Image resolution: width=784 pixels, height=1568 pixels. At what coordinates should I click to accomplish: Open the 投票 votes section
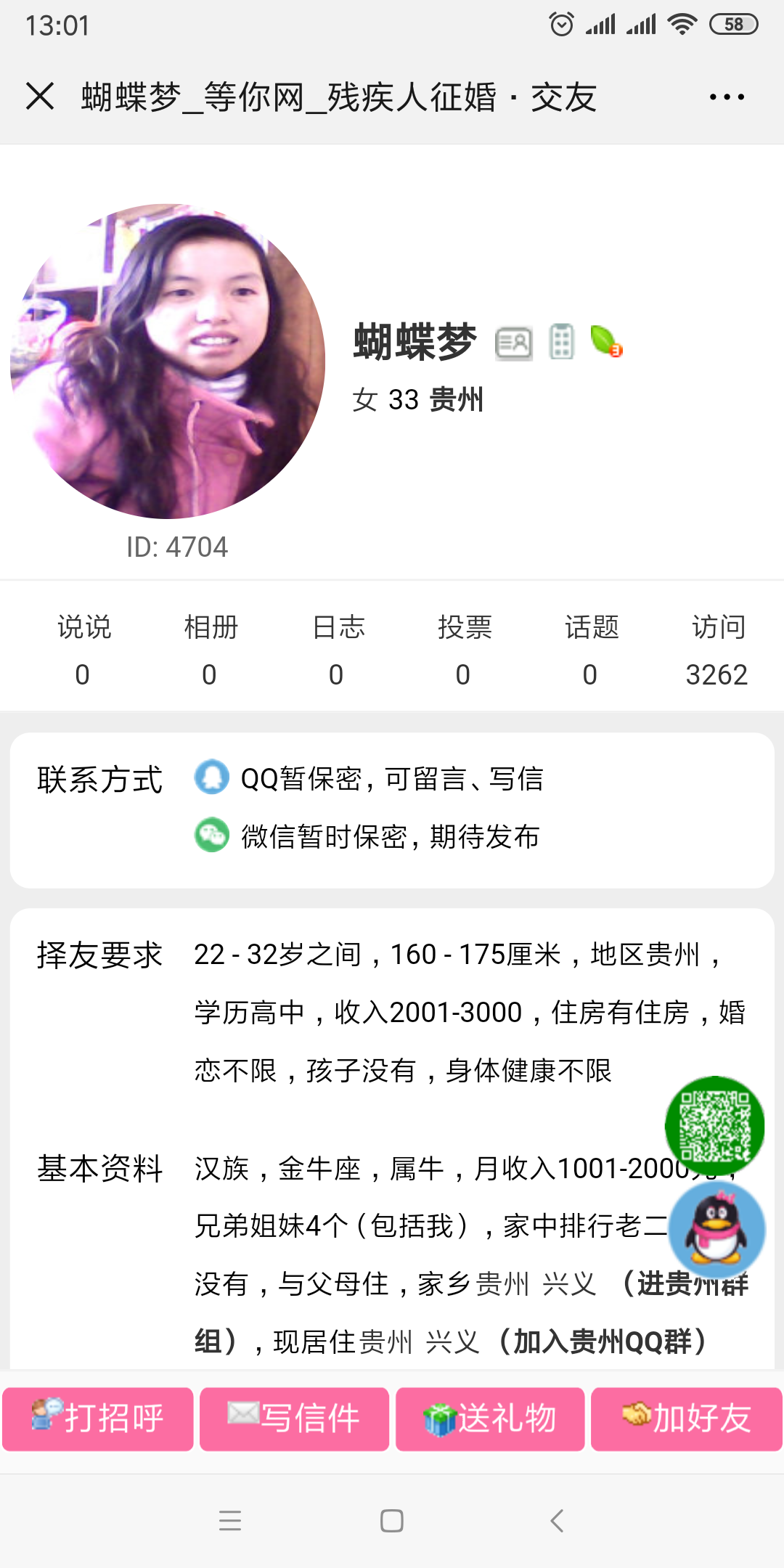click(x=465, y=650)
